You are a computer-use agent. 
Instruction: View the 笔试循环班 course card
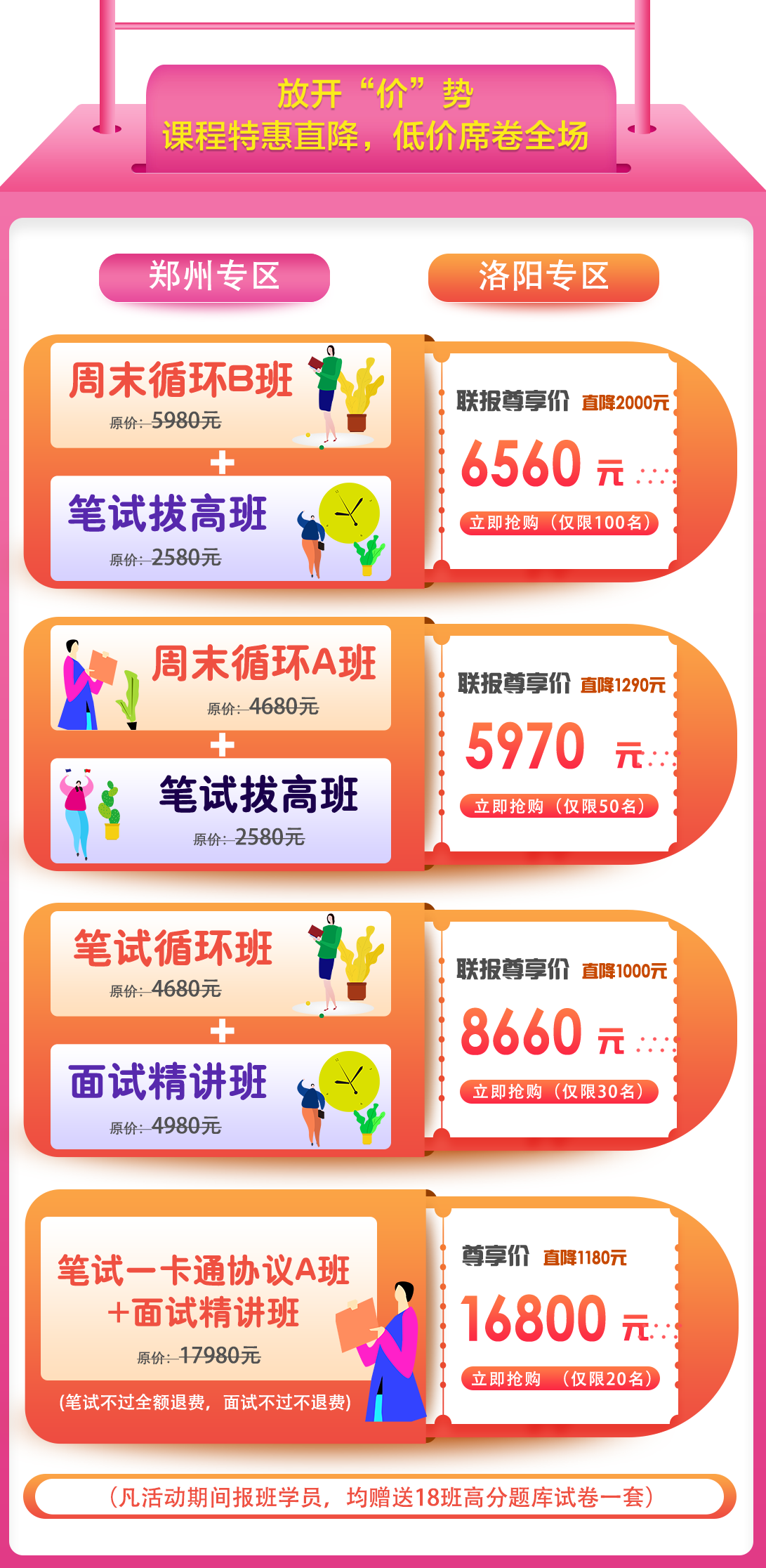click(220, 963)
